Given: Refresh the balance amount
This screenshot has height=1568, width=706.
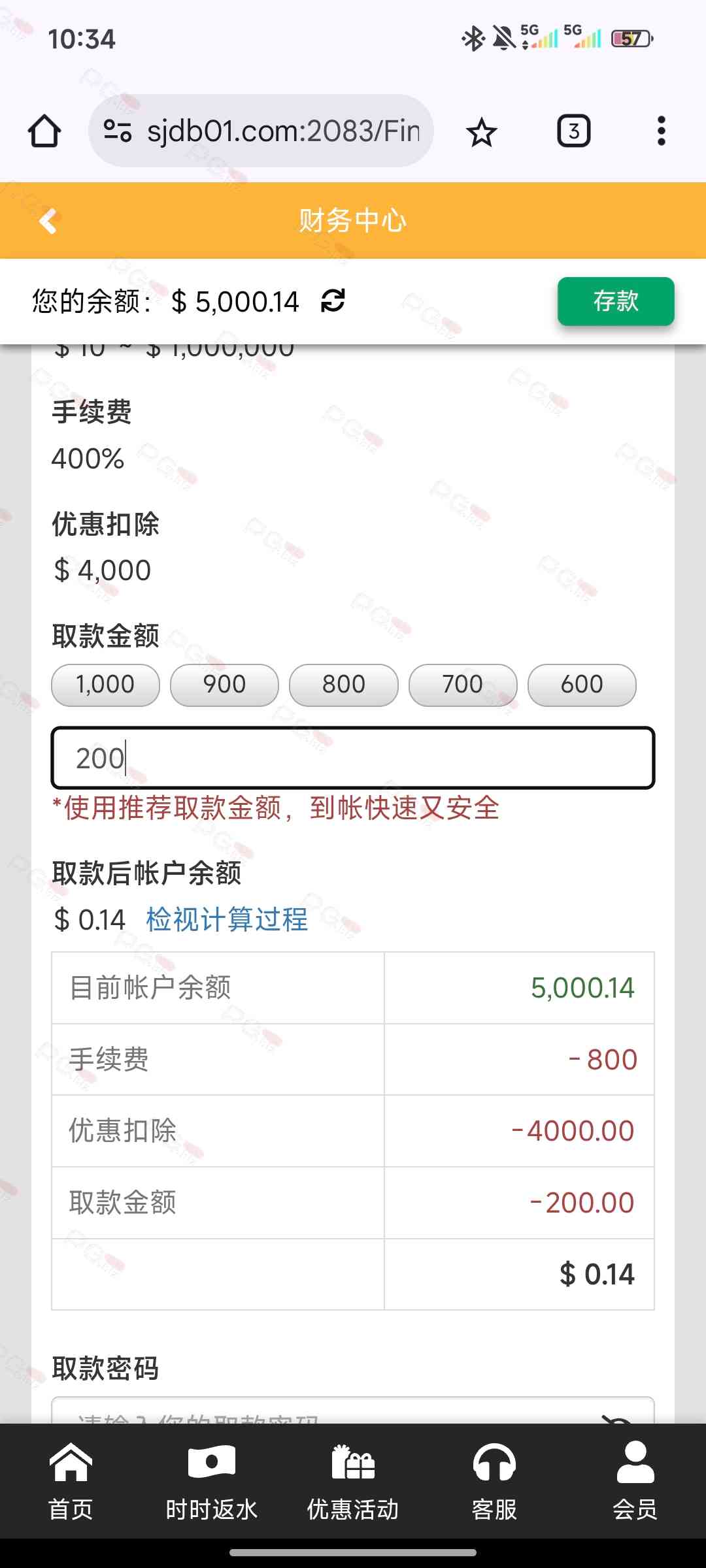Looking at the screenshot, I should tap(333, 301).
